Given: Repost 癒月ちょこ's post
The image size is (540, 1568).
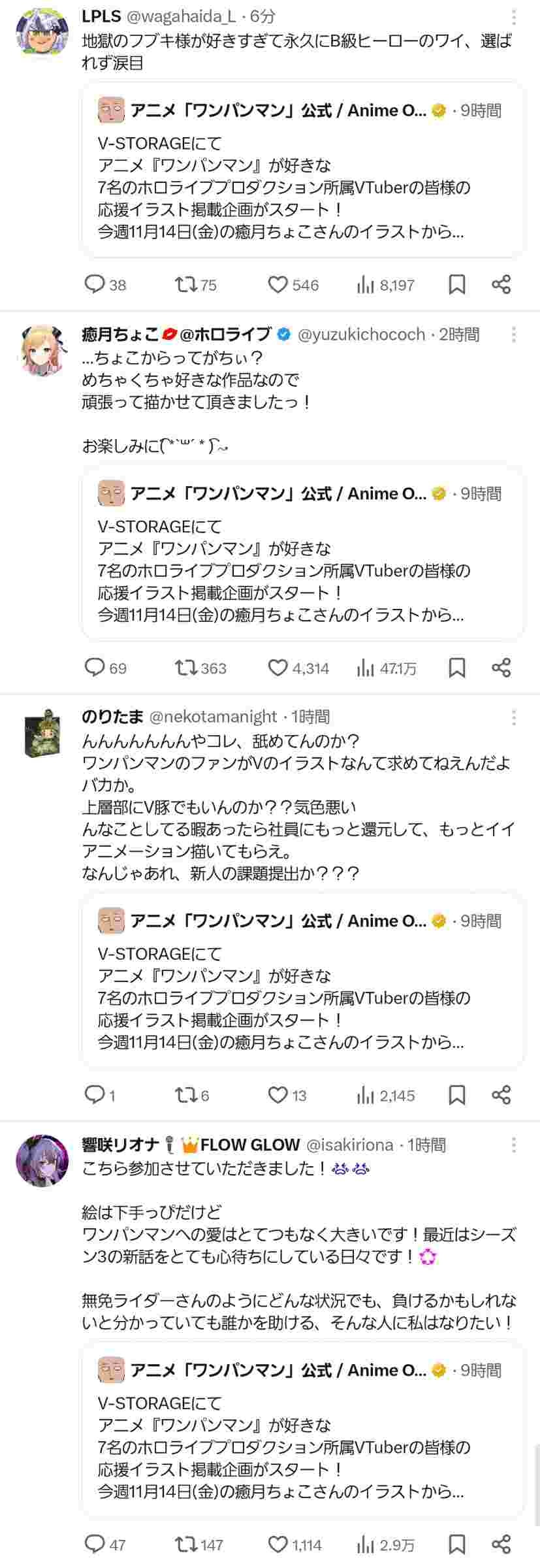Looking at the screenshot, I should pos(185,668).
